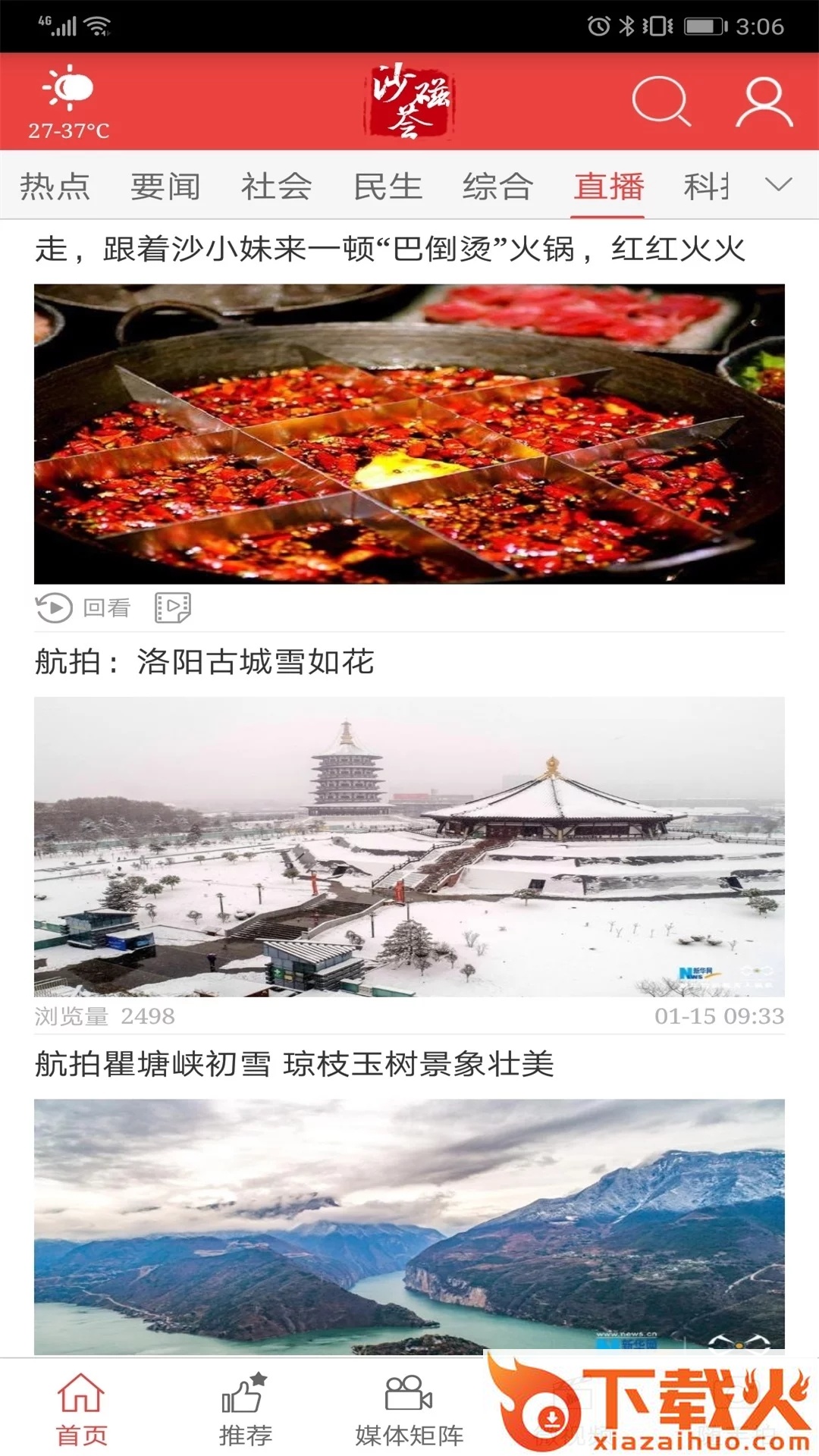Select the 综合 tab
The height and width of the screenshot is (1456, 819).
pos(498,187)
